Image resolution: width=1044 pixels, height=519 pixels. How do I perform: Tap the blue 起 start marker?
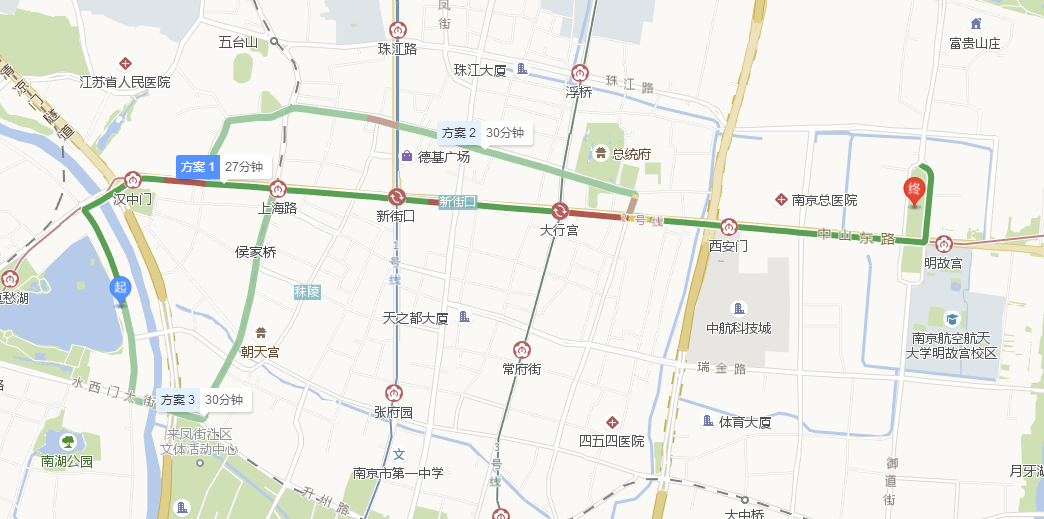[120, 290]
